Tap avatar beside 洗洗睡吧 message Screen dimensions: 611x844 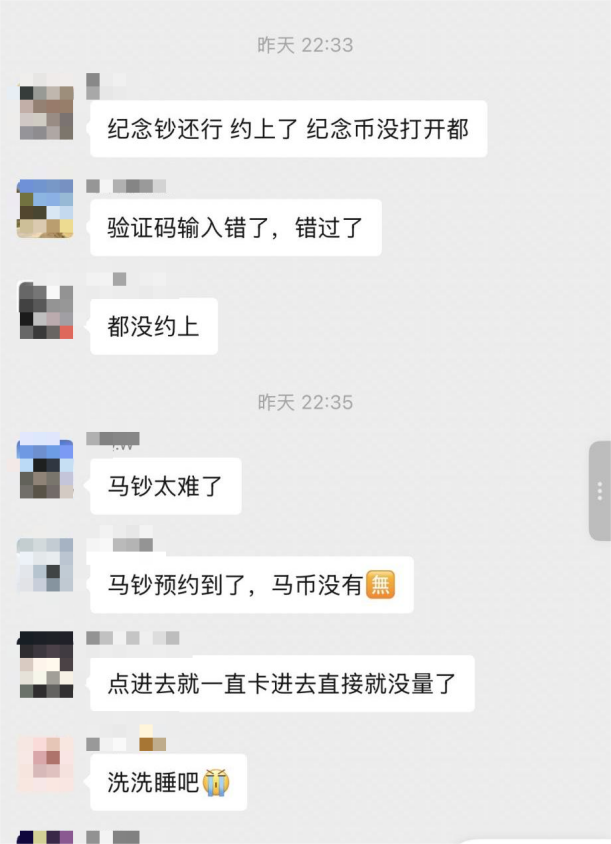point(46,764)
